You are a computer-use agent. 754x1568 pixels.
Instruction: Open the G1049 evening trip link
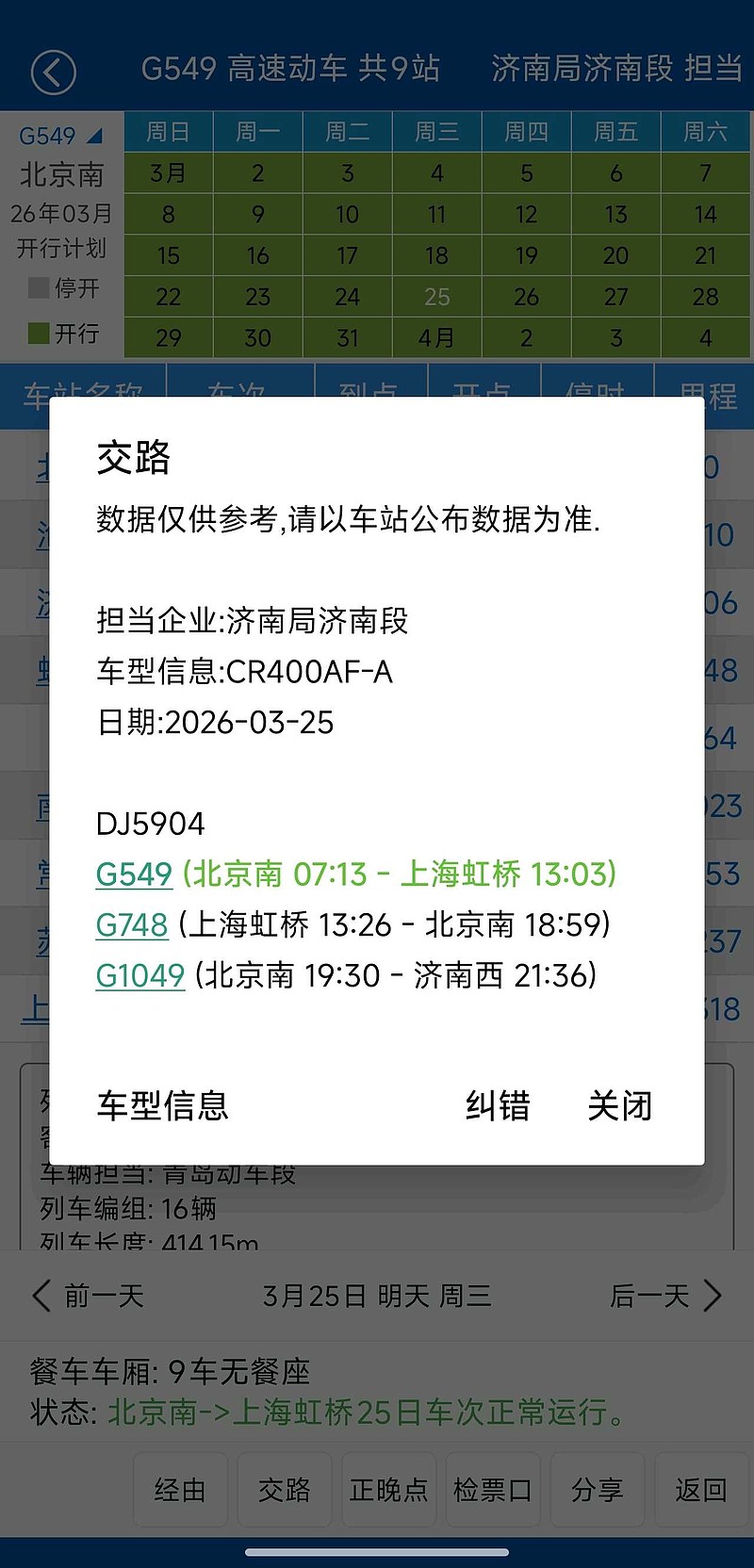coord(139,976)
